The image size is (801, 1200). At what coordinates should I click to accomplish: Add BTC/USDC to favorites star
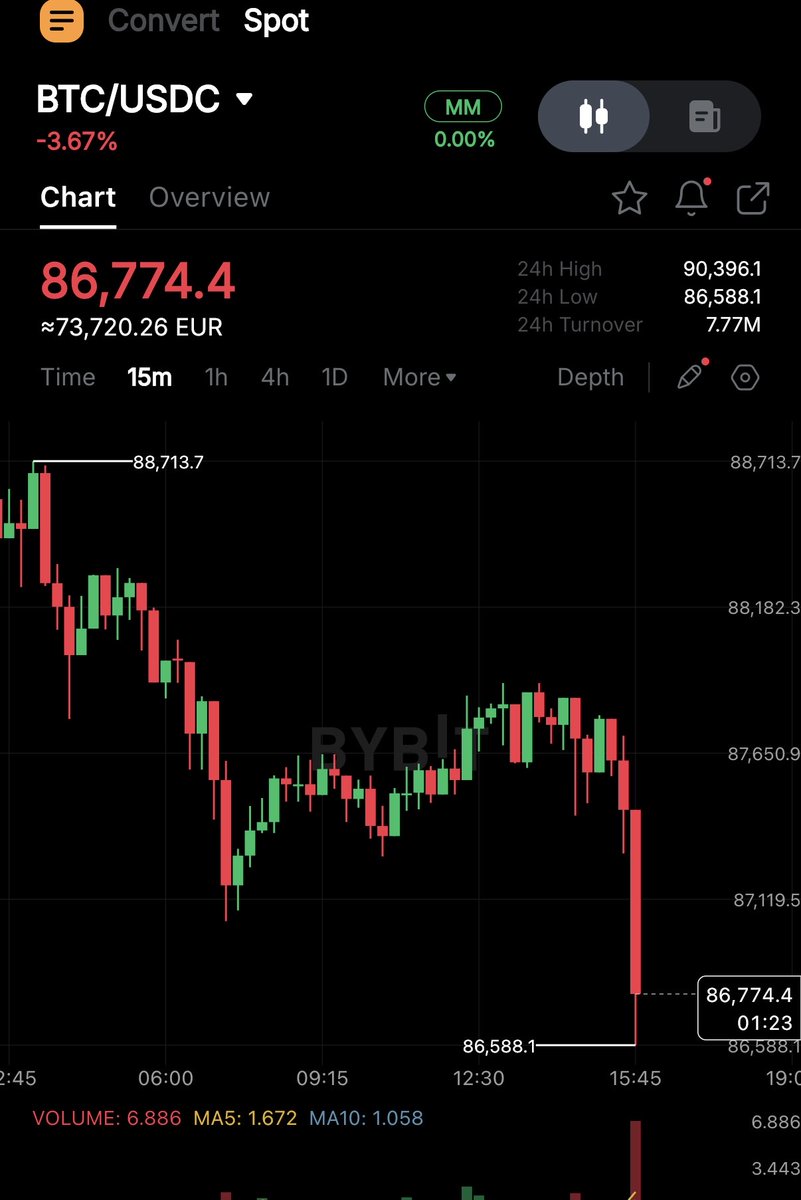point(629,198)
